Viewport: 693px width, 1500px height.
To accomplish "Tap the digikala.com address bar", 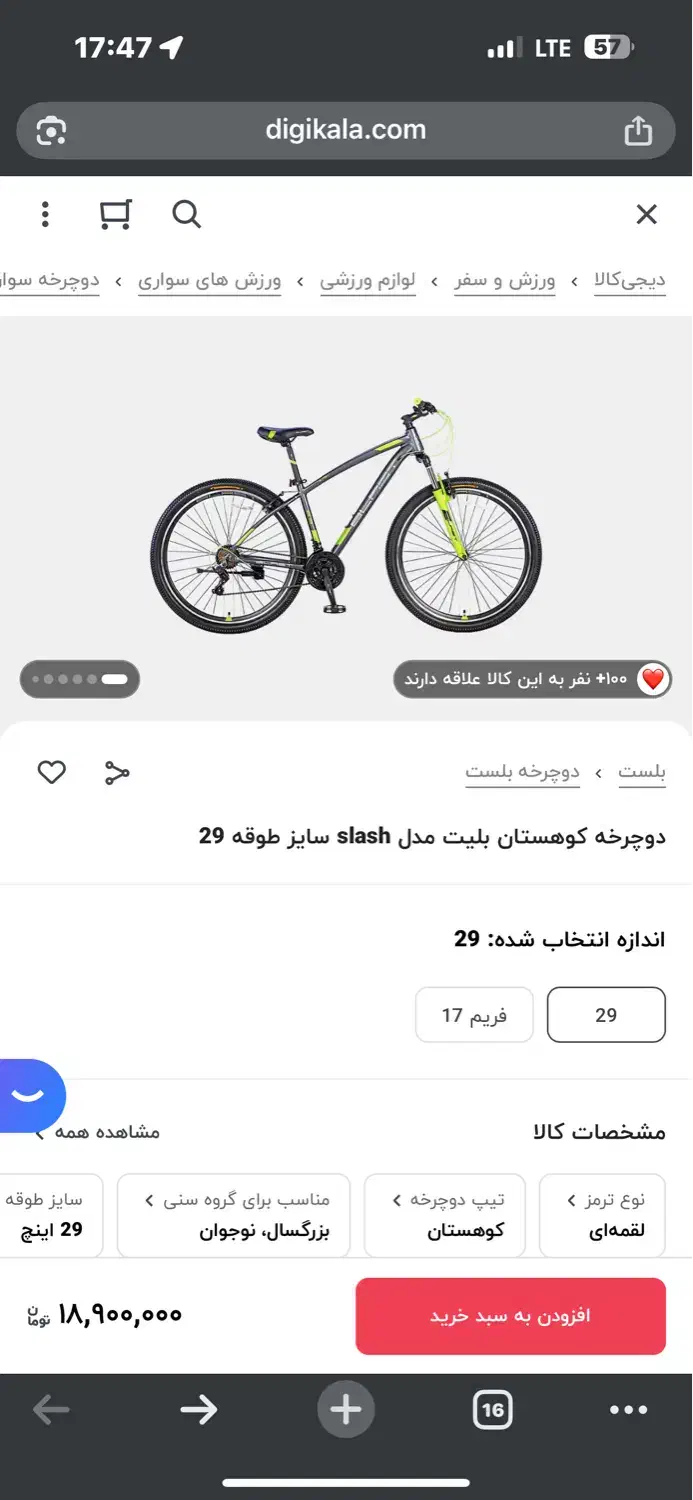I will tap(345, 130).
